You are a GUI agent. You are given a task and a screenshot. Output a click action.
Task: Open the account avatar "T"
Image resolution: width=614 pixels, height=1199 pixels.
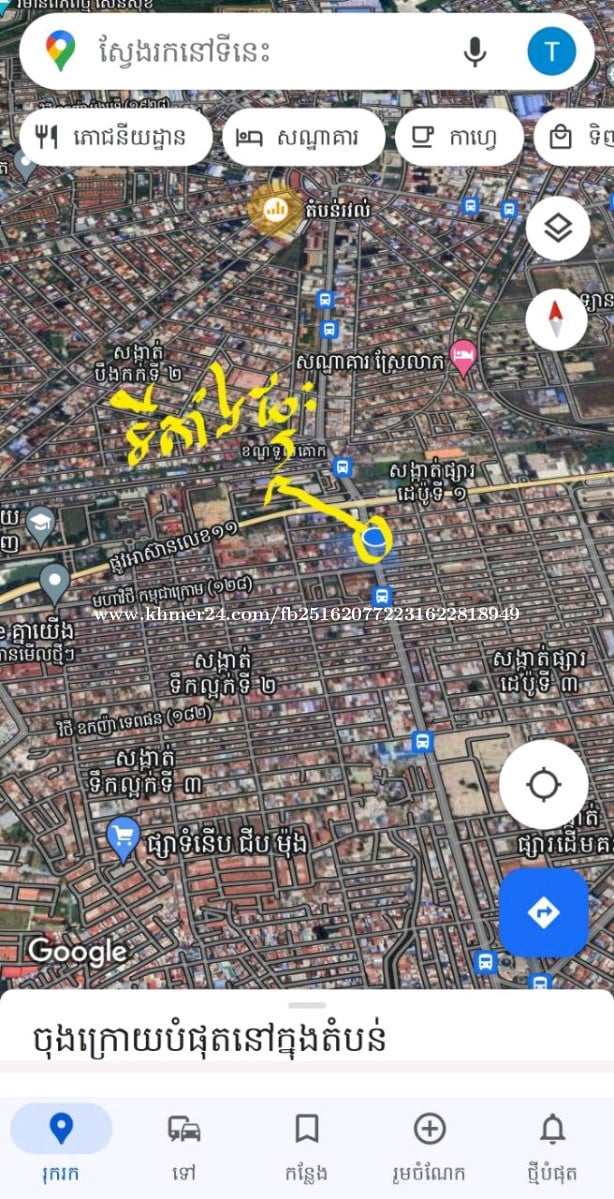[x=551, y=51]
